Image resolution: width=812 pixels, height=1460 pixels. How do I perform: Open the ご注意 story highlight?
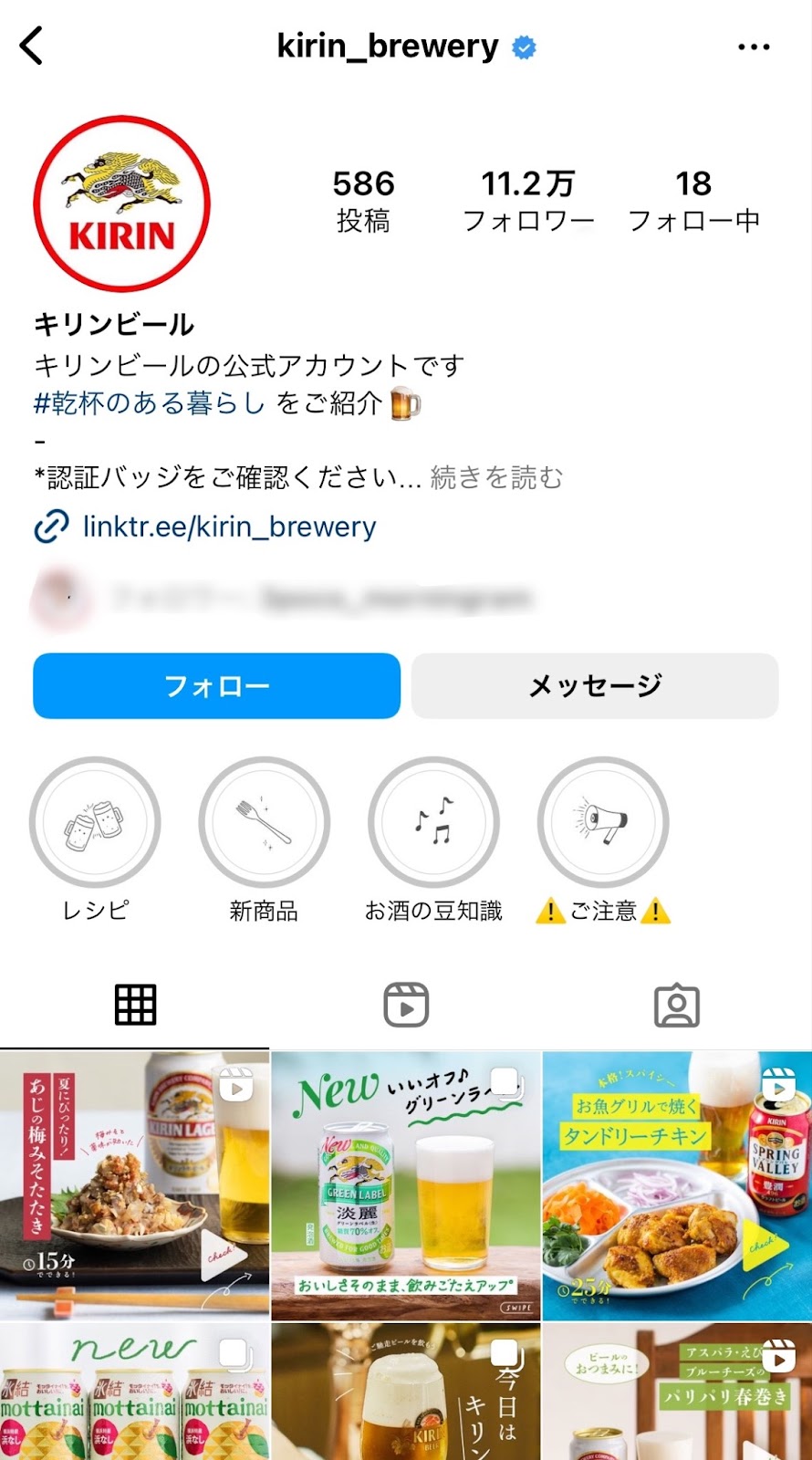(x=603, y=822)
